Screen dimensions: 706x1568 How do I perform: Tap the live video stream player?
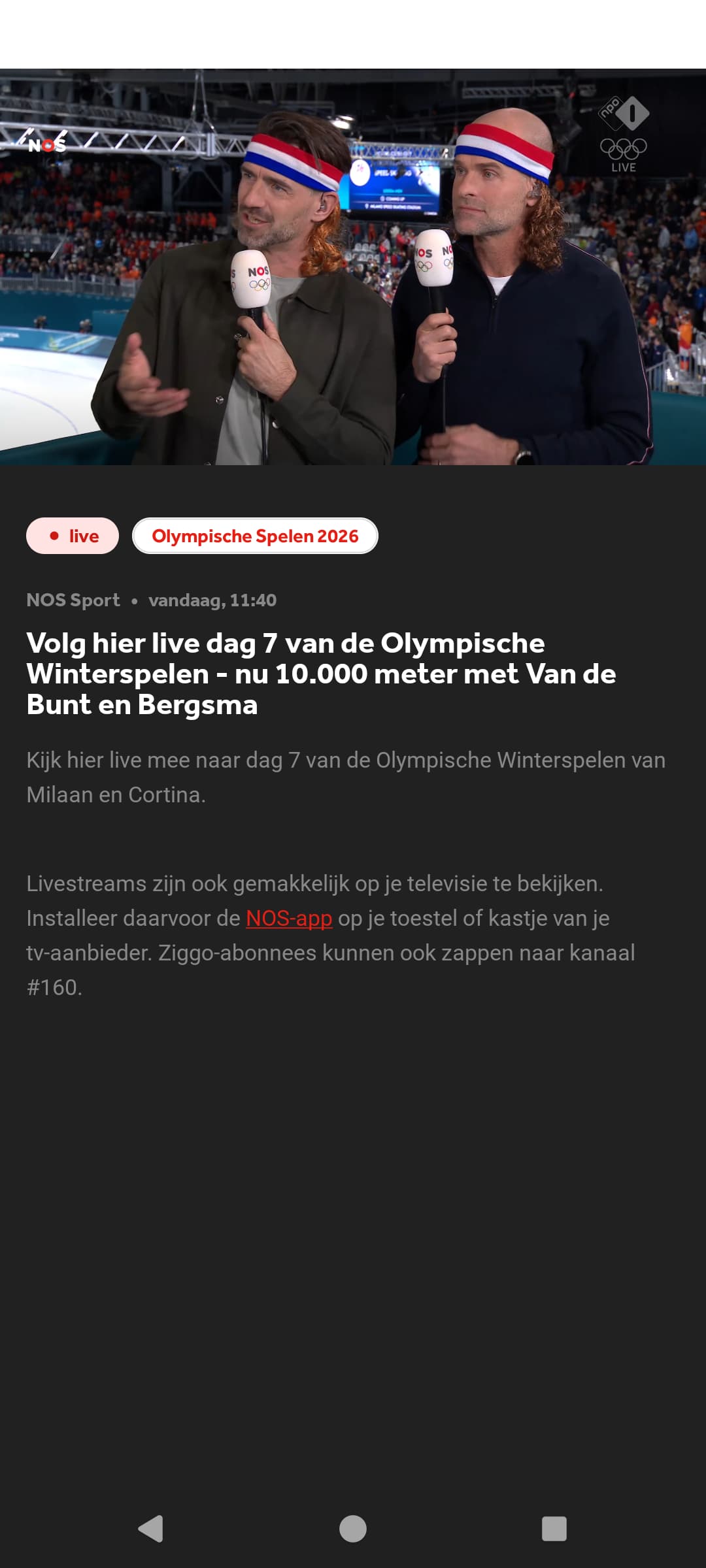click(x=353, y=267)
